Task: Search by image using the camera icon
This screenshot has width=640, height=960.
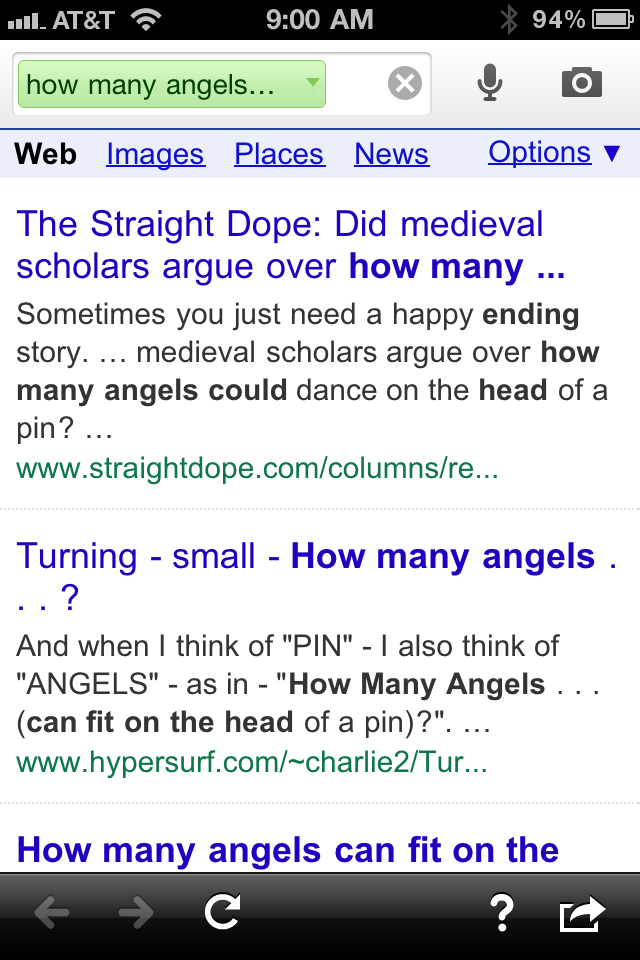Action: (582, 83)
